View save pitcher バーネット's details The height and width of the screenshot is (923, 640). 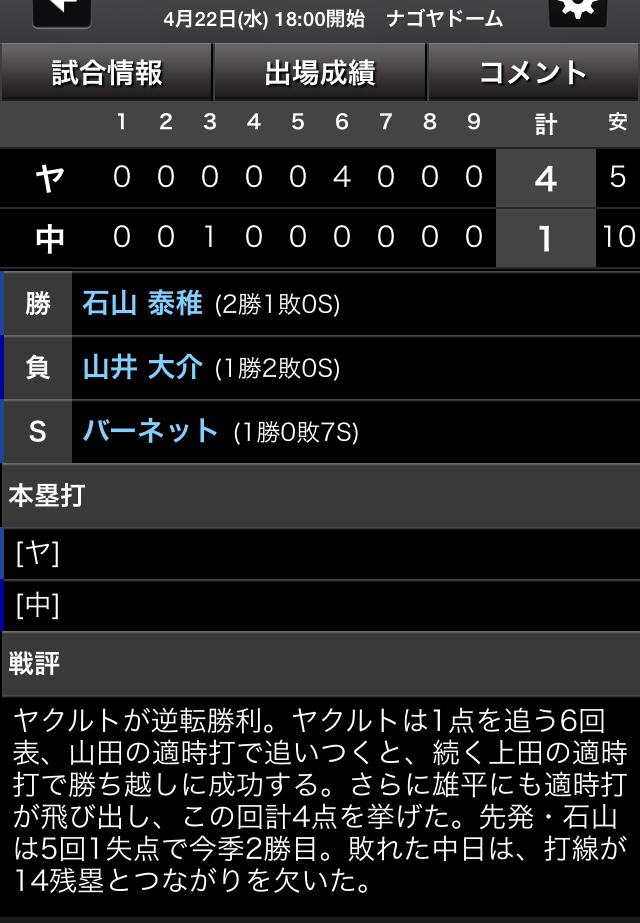click(151, 431)
